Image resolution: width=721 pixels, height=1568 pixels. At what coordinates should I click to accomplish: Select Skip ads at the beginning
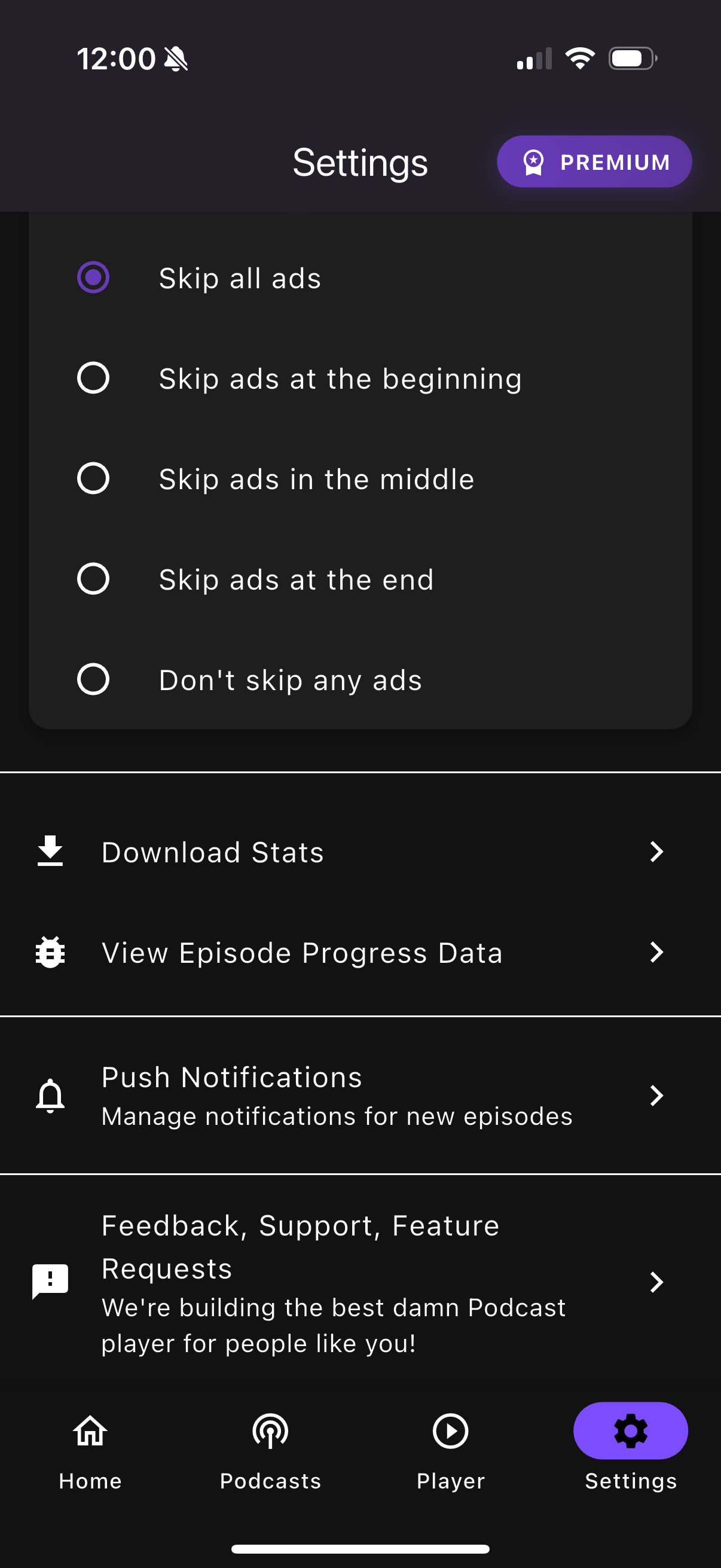93,377
